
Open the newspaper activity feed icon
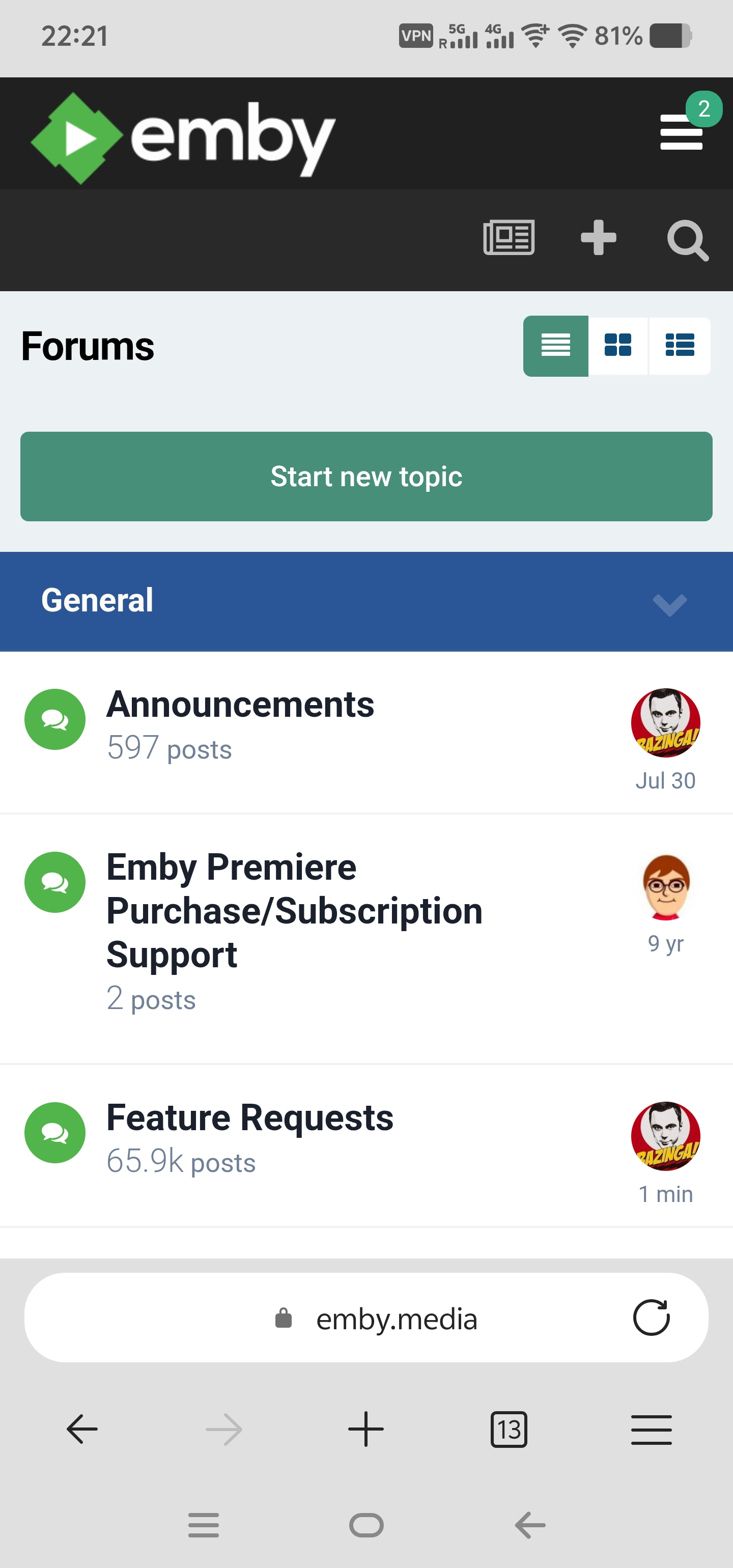tap(509, 237)
